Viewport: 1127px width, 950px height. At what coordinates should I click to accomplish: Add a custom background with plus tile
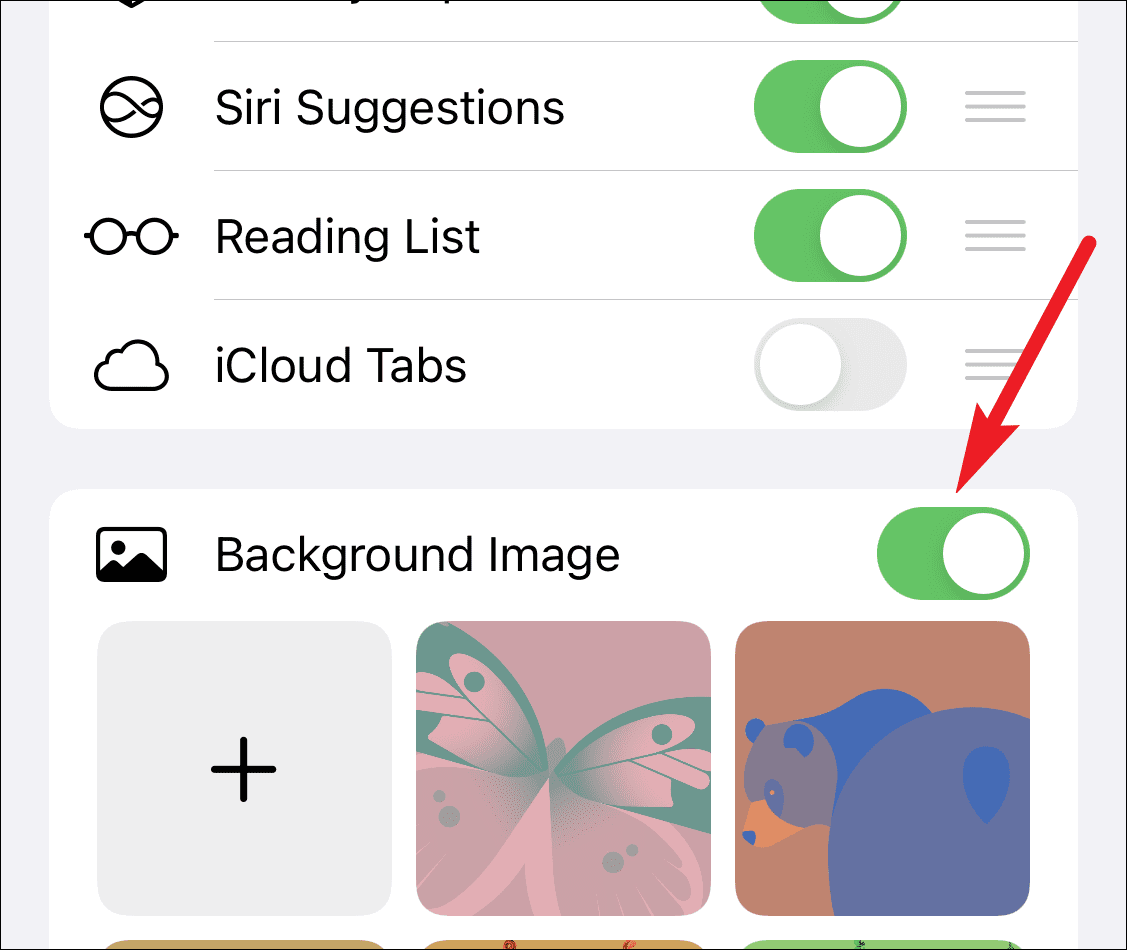[244, 768]
